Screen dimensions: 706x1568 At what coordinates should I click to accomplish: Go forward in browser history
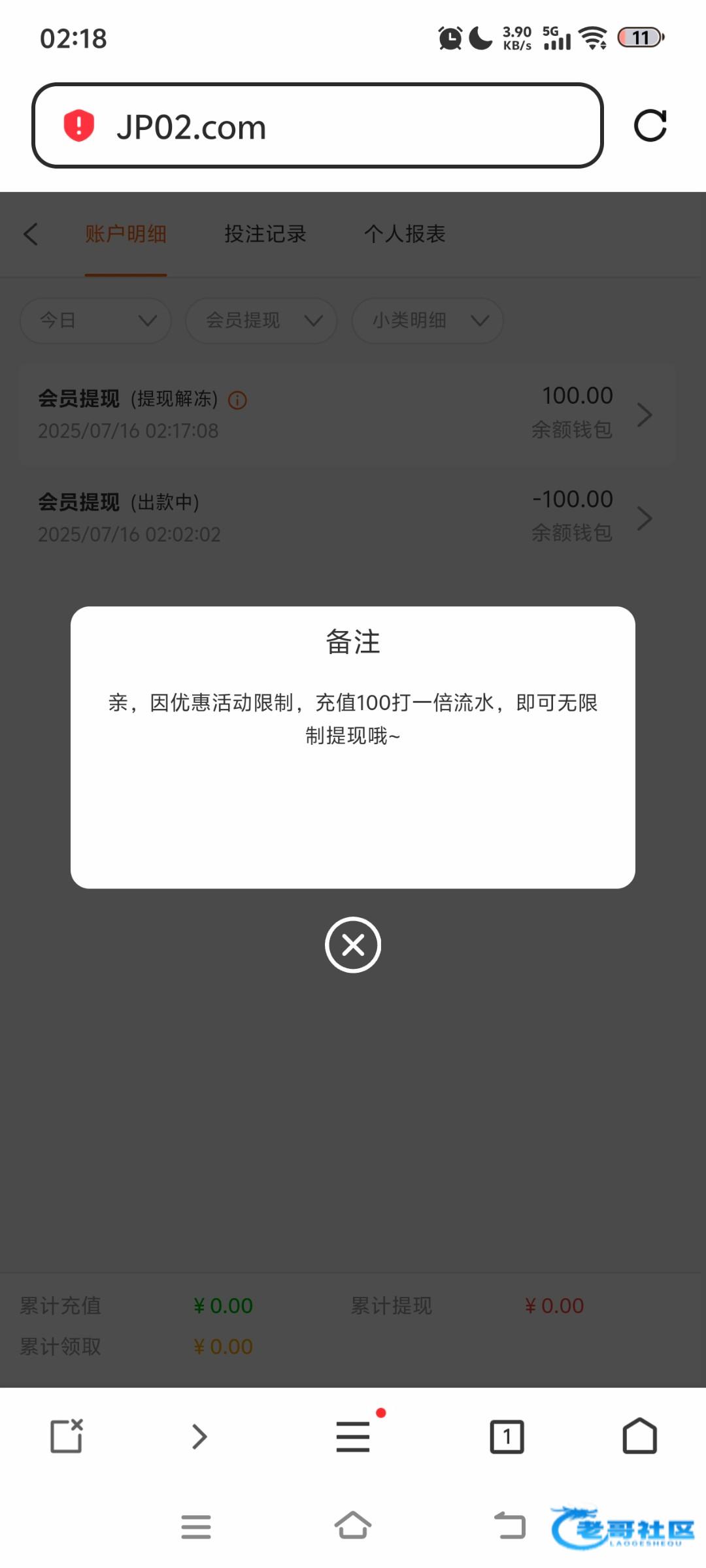point(199,1436)
